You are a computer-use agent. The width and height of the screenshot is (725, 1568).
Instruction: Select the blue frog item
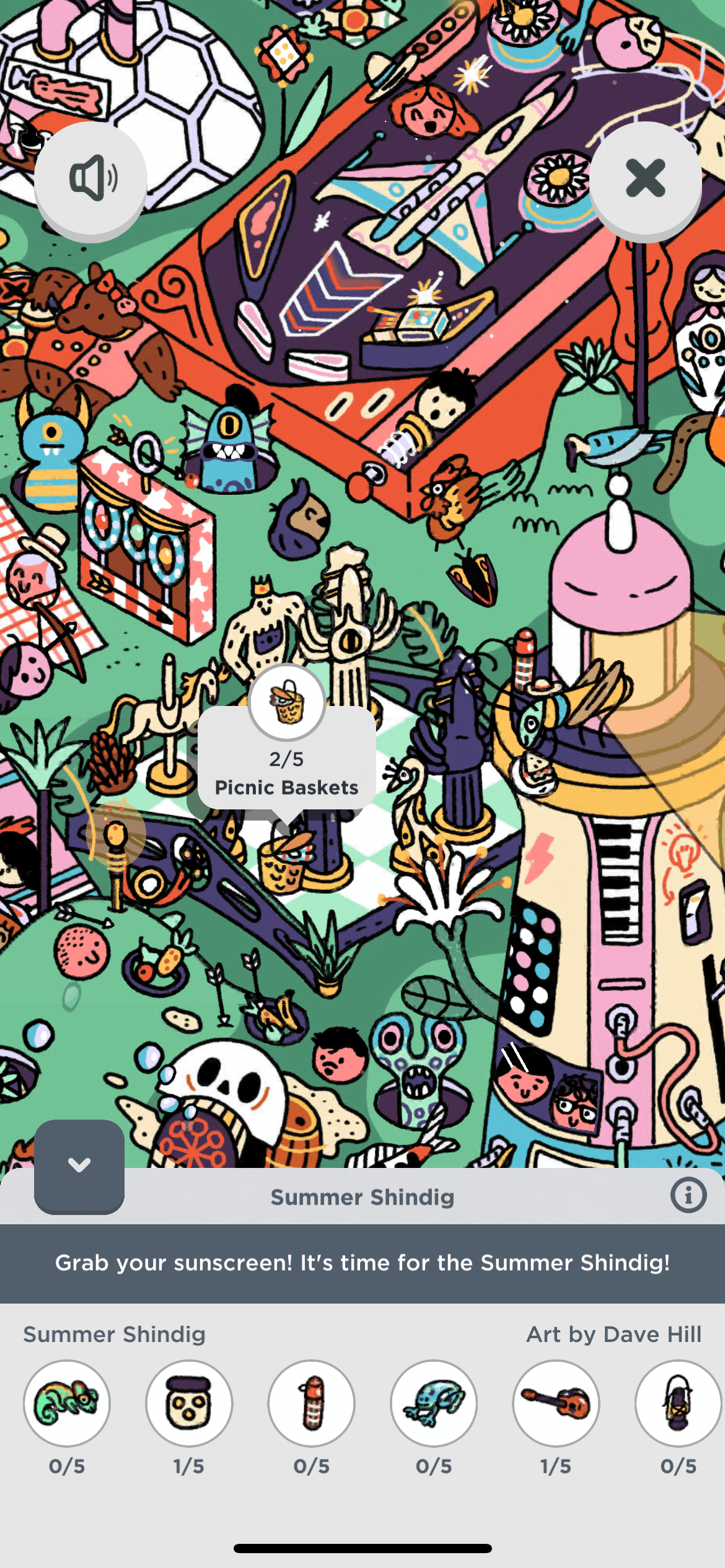point(434,1403)
